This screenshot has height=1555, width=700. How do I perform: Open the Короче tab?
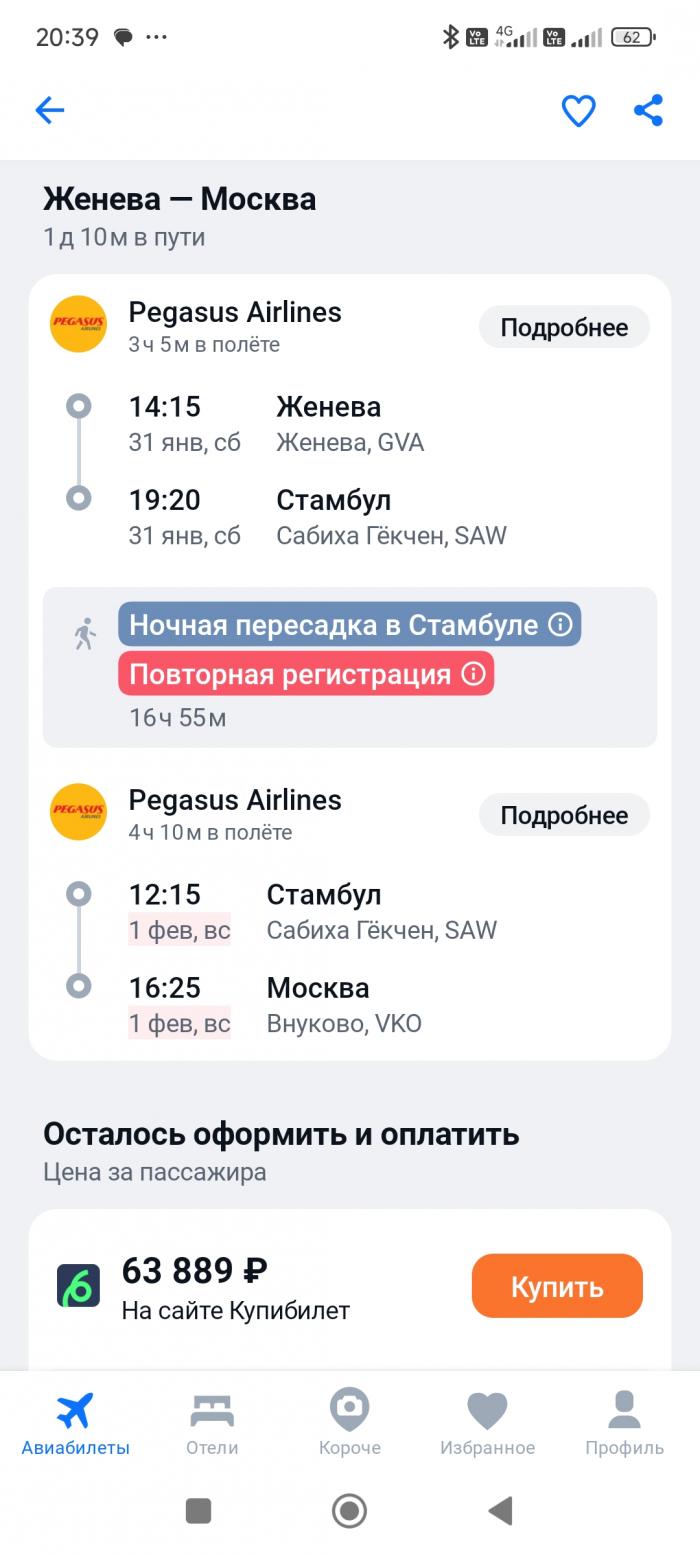(x=349, y=1424)
